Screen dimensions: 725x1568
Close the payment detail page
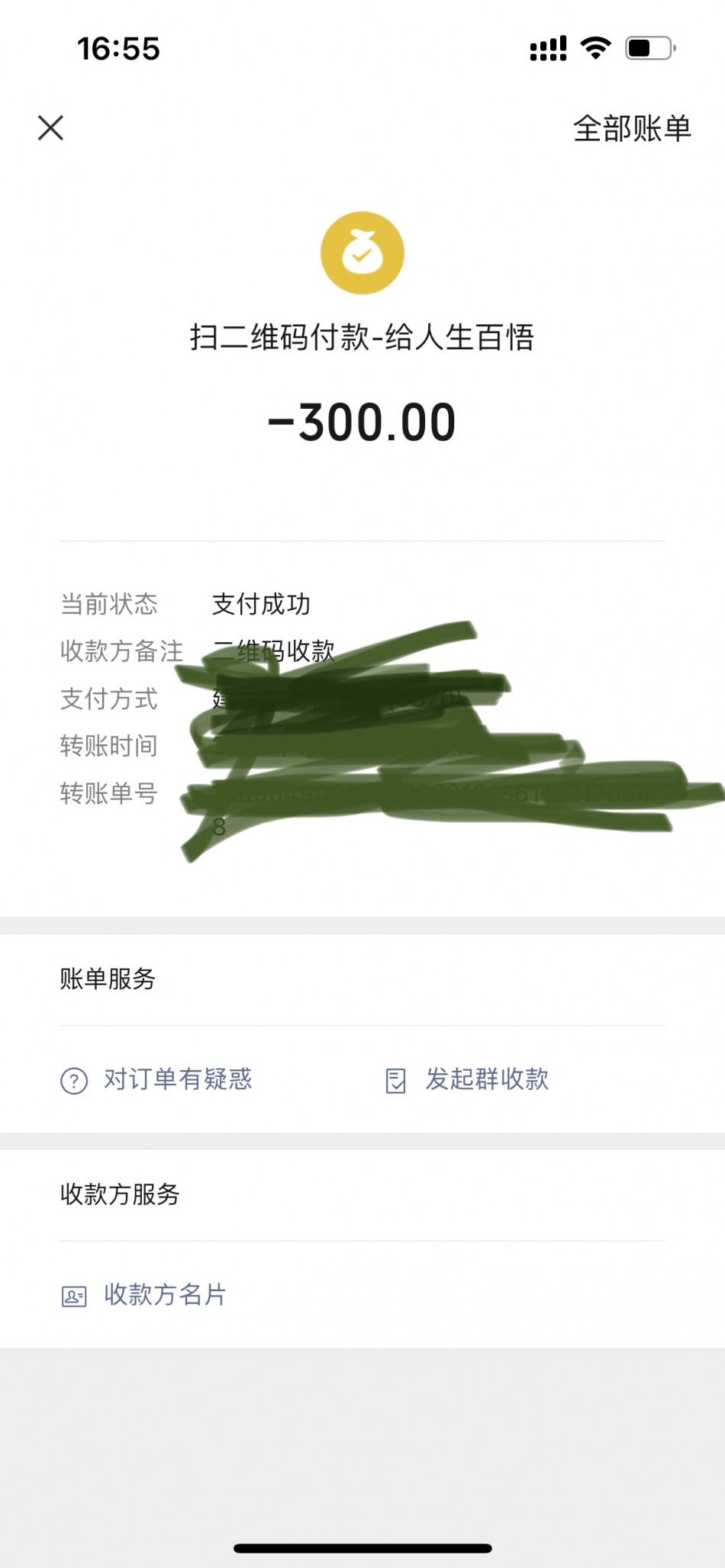click(x=50, y=128)
